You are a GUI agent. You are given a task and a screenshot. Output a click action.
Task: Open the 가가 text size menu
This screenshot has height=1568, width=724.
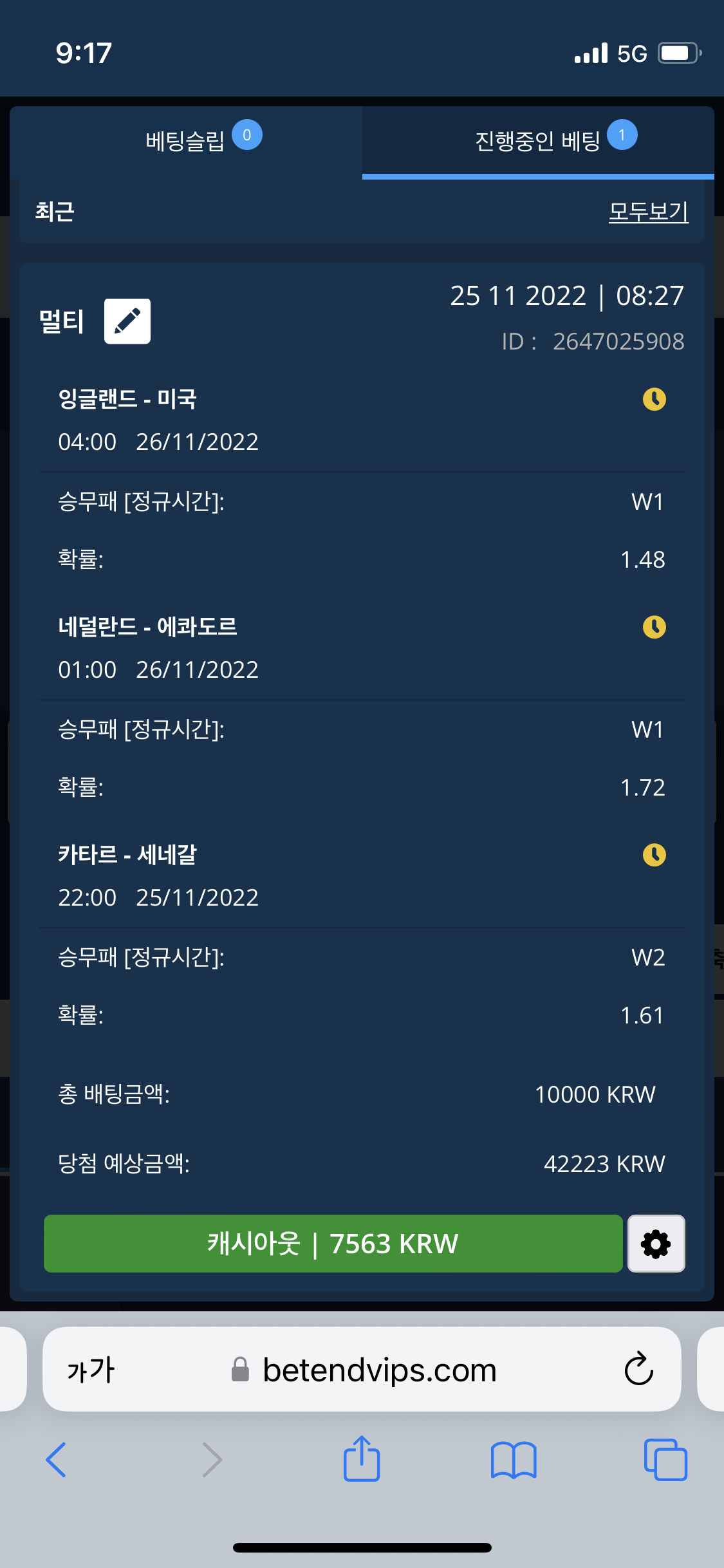point(91,1370)
